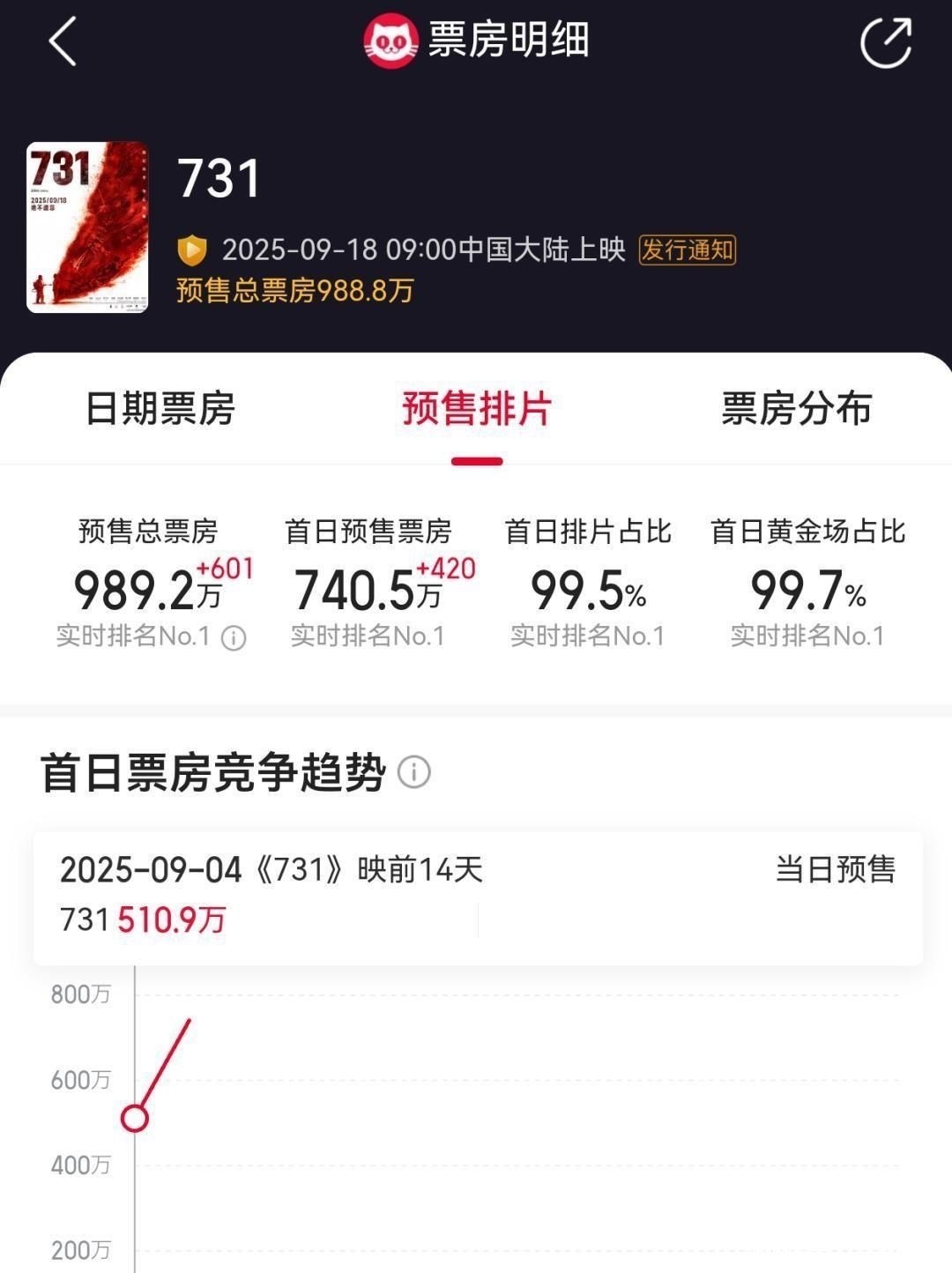
Task: Select the 预售排片 tab
Action: 477,409
